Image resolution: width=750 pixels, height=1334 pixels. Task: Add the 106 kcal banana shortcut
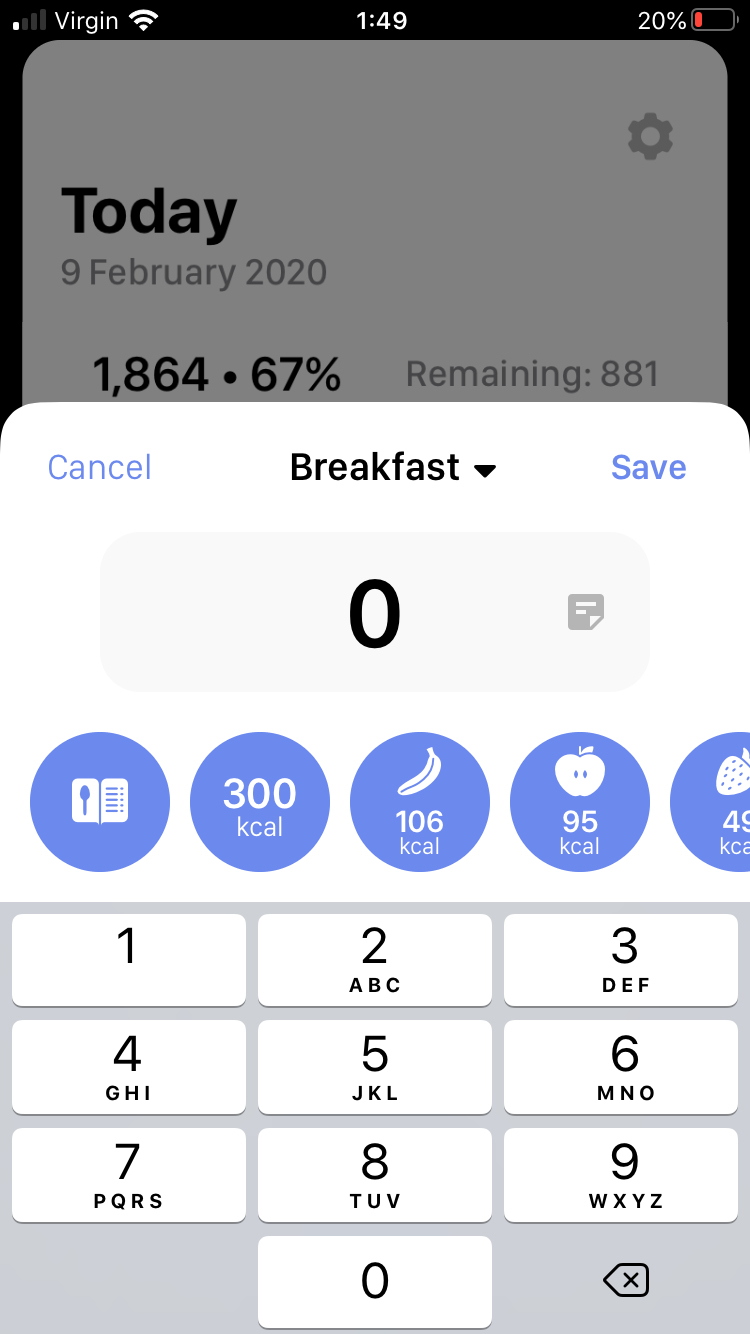[420, 802]
